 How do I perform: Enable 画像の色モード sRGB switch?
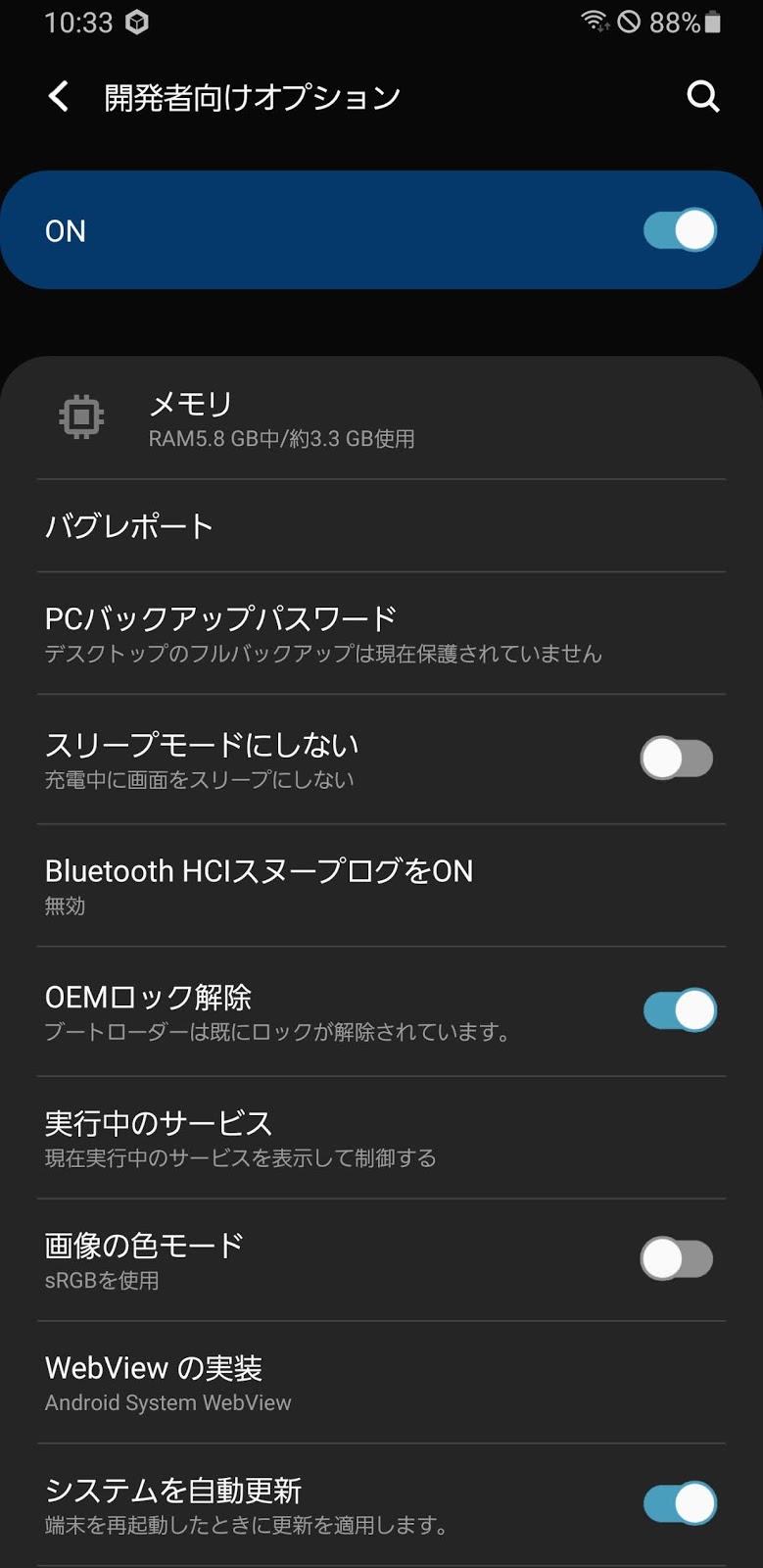677,1259
